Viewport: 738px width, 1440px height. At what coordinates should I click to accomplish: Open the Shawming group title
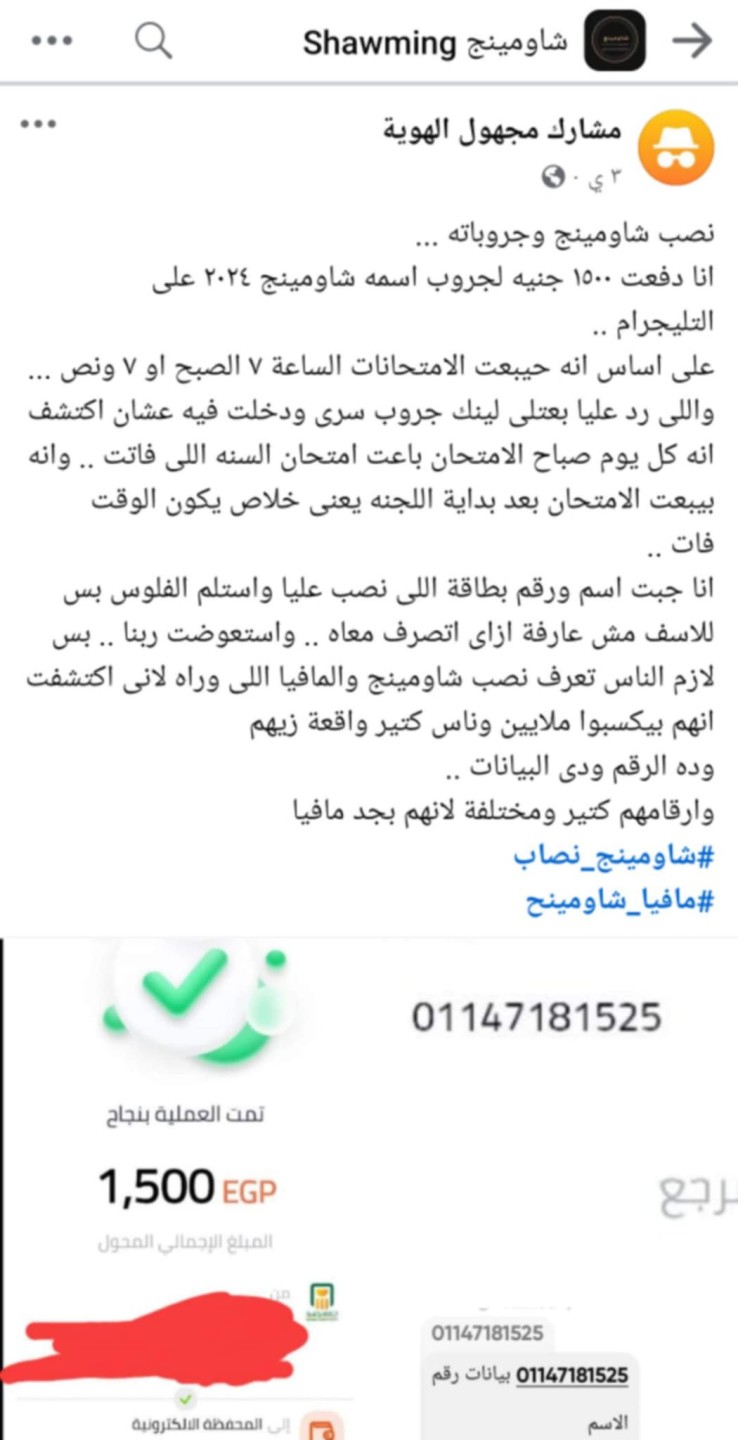435,42
